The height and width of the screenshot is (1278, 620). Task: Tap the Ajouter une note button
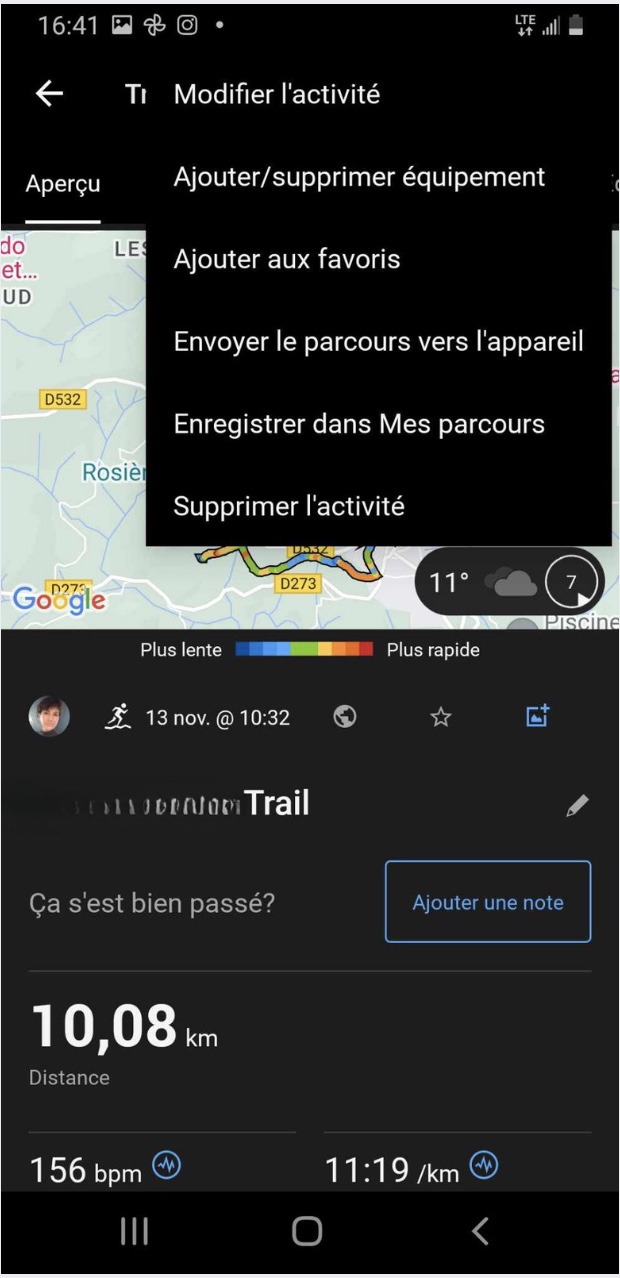(x=488, y=902)
